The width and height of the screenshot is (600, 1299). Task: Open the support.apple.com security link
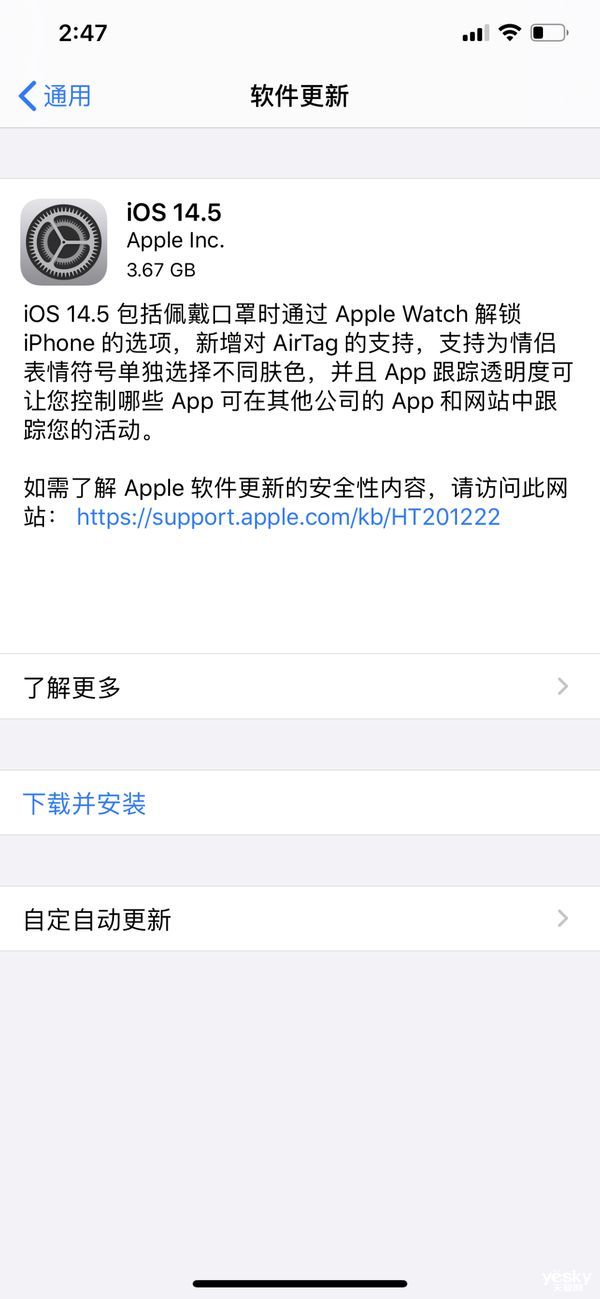(x=288, y=517)
